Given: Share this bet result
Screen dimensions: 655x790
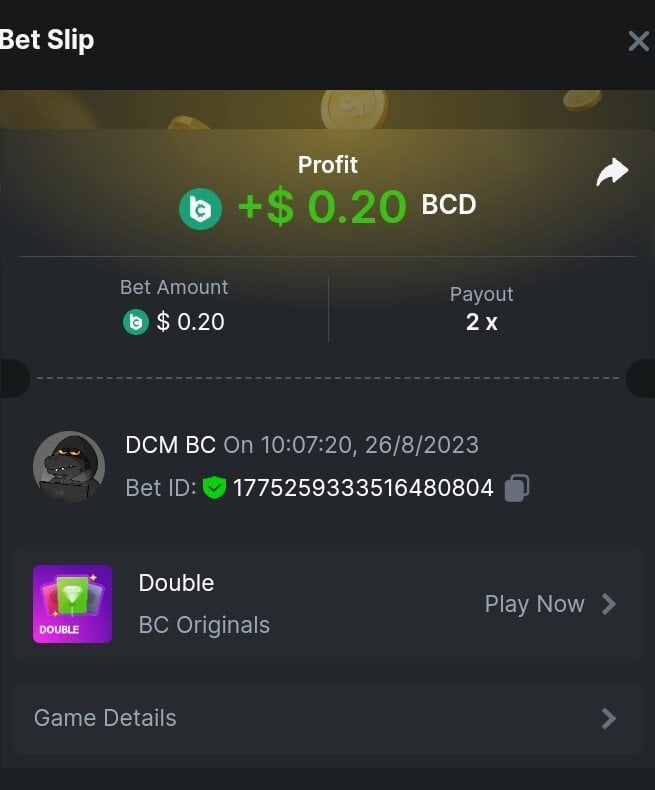Looking at the screenshot, I should [612, 172].
